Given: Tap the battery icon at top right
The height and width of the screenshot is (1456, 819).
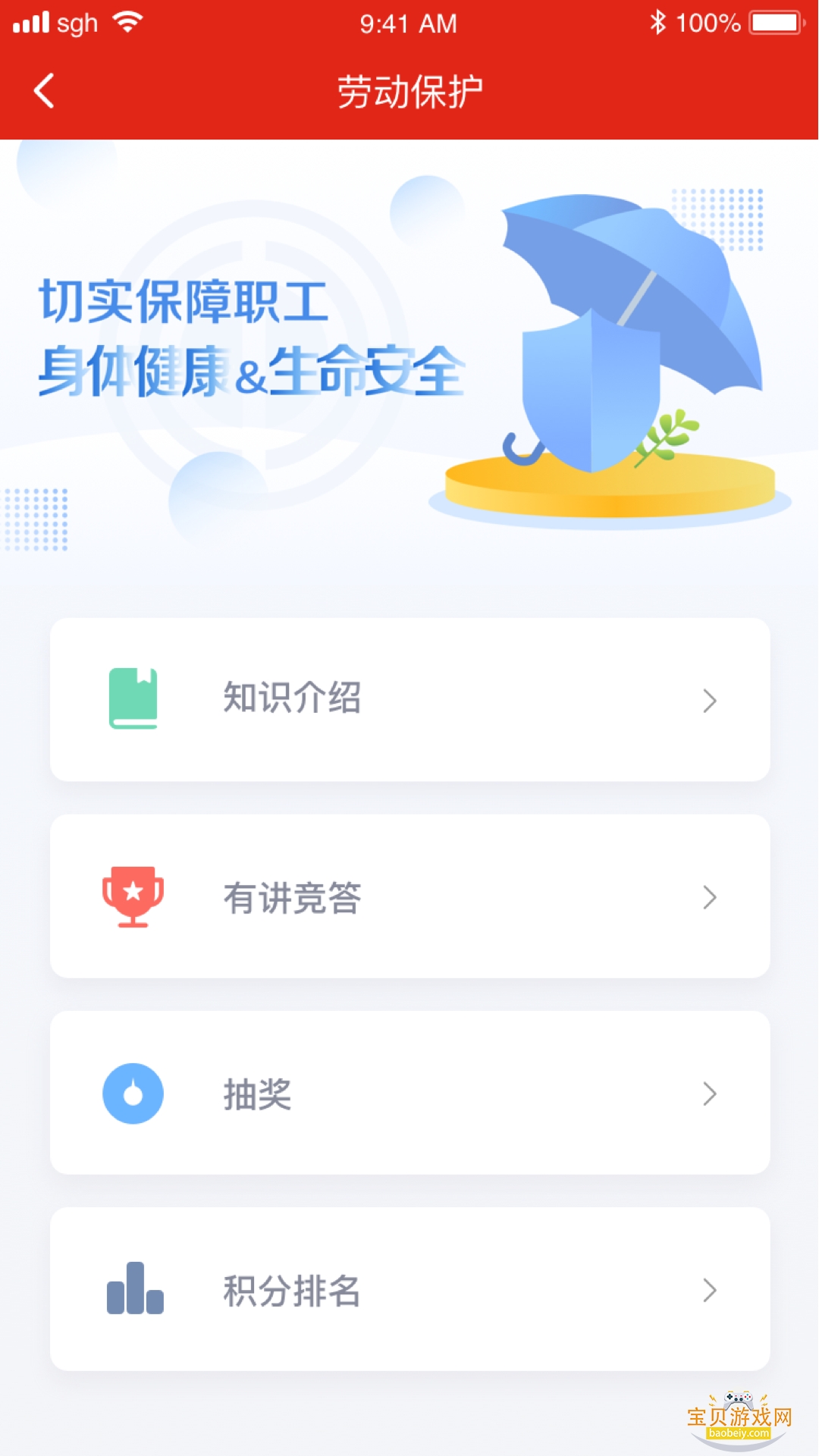Looking at the screenshot, I should (x=775, y=21).
